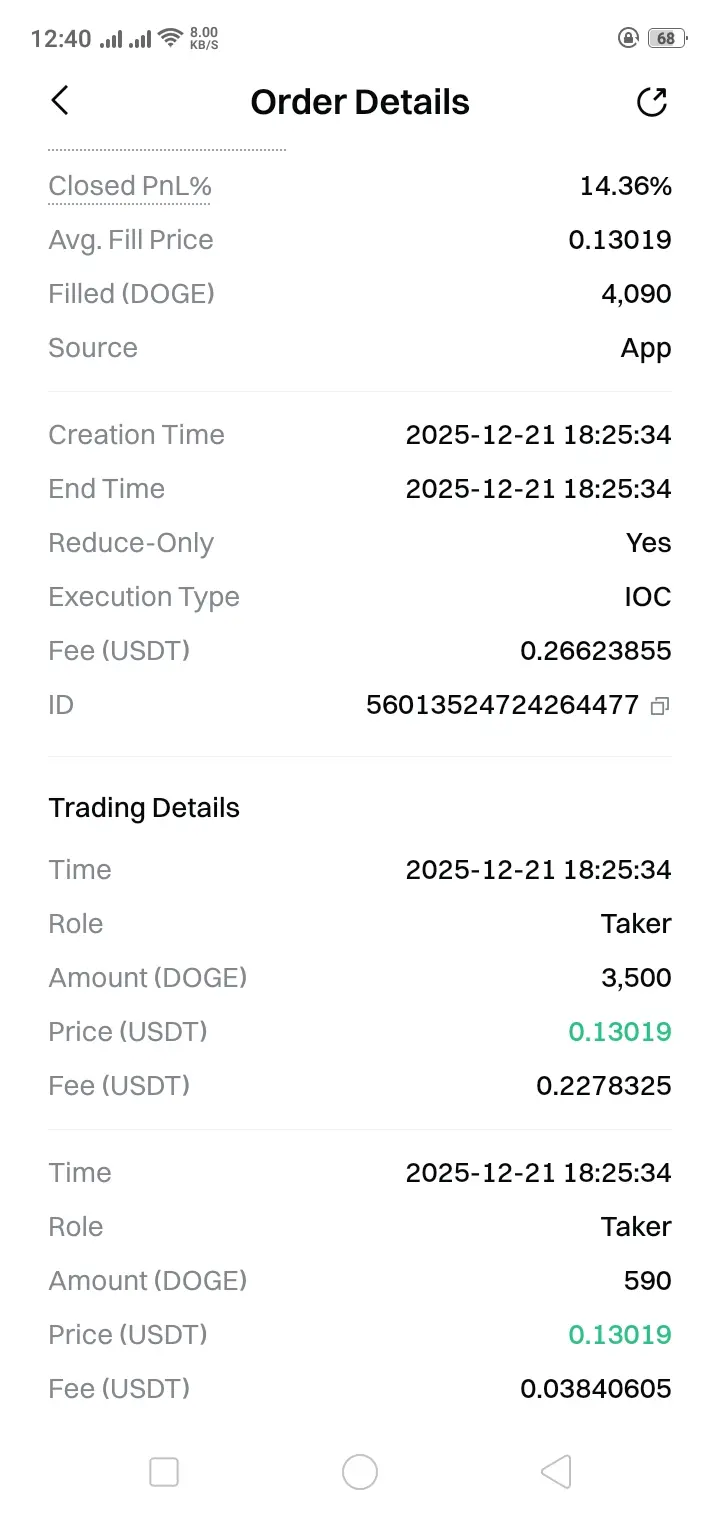The image size is (720, 1520).
Task: Copy the order ID
Action: [x=659, y=706]
